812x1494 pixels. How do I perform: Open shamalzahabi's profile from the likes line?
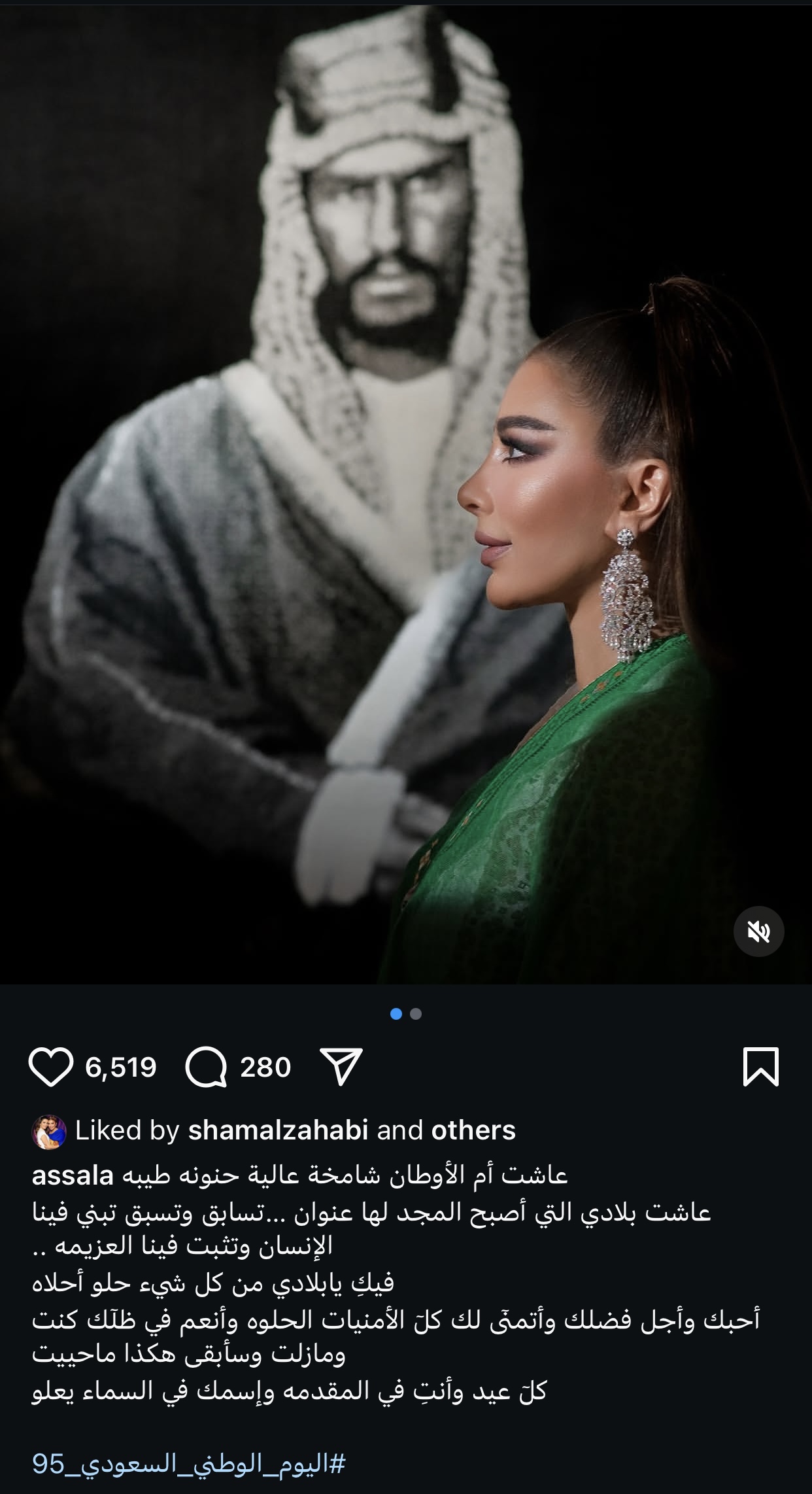[278, 1130]
